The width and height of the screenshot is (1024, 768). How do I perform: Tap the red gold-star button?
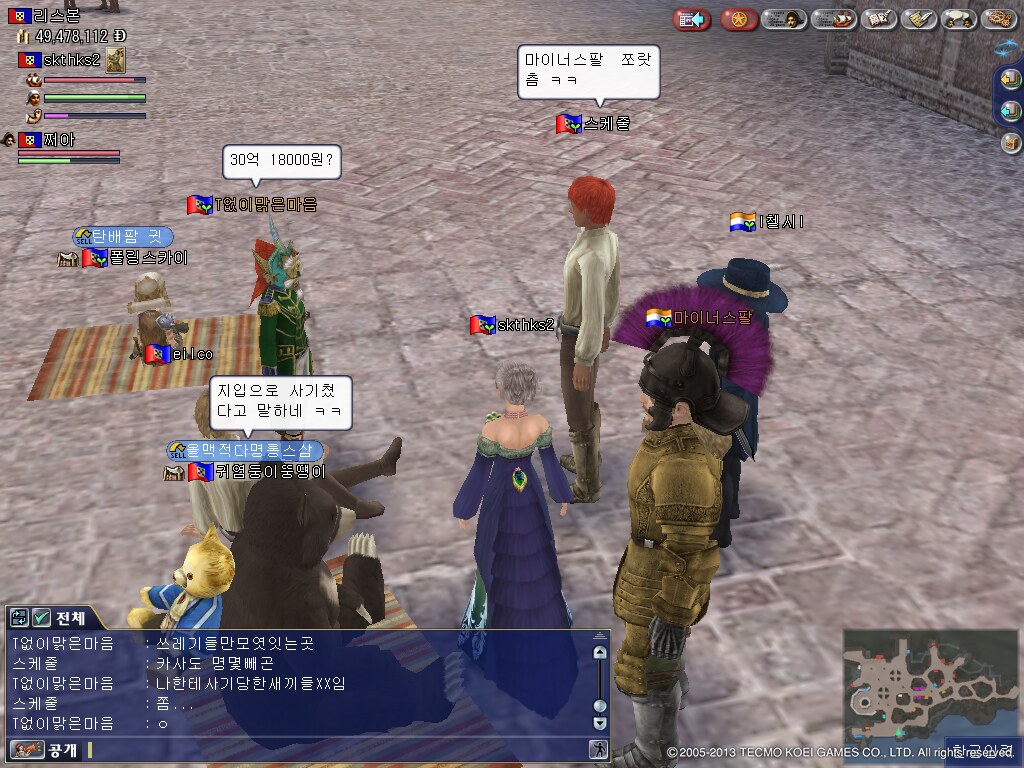739,19
